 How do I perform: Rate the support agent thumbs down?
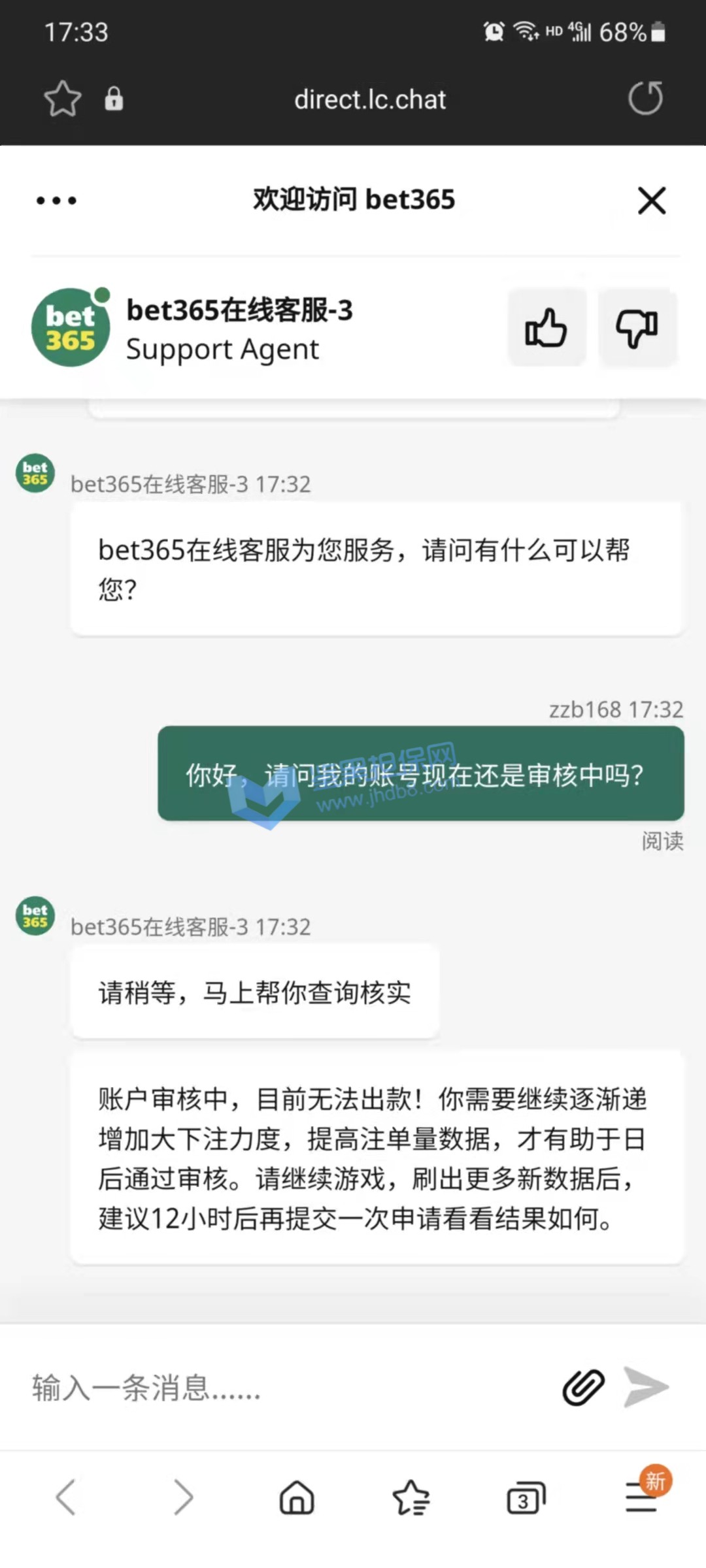[637, 327]
